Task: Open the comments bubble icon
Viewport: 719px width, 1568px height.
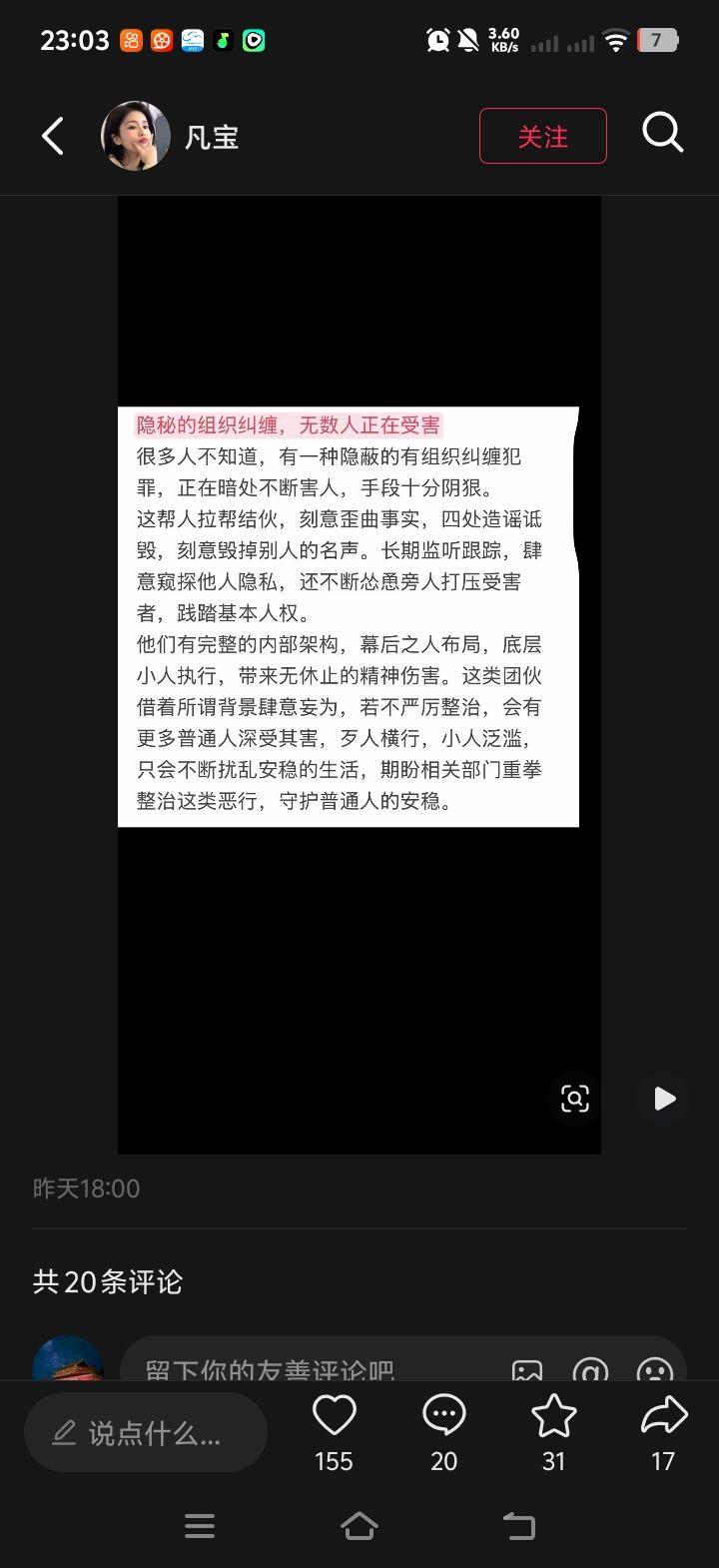Action: click(443, 1416)
